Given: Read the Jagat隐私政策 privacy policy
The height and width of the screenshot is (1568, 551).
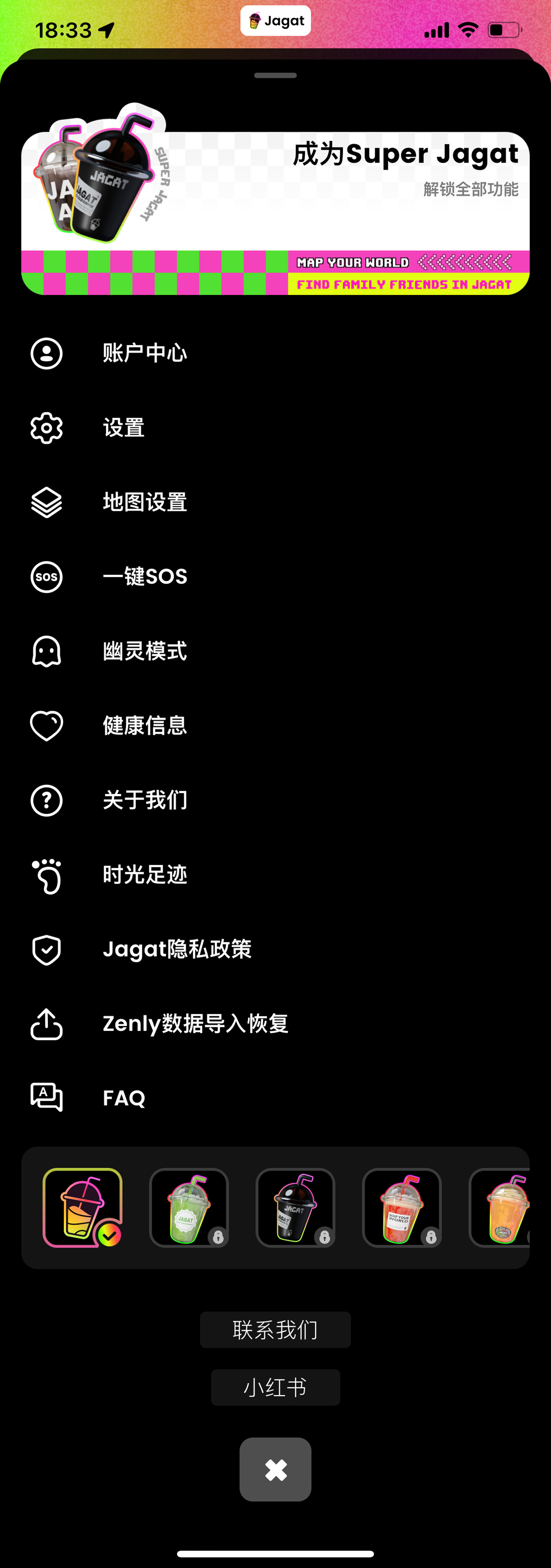Looking at the screenshot, I should 176,949.
